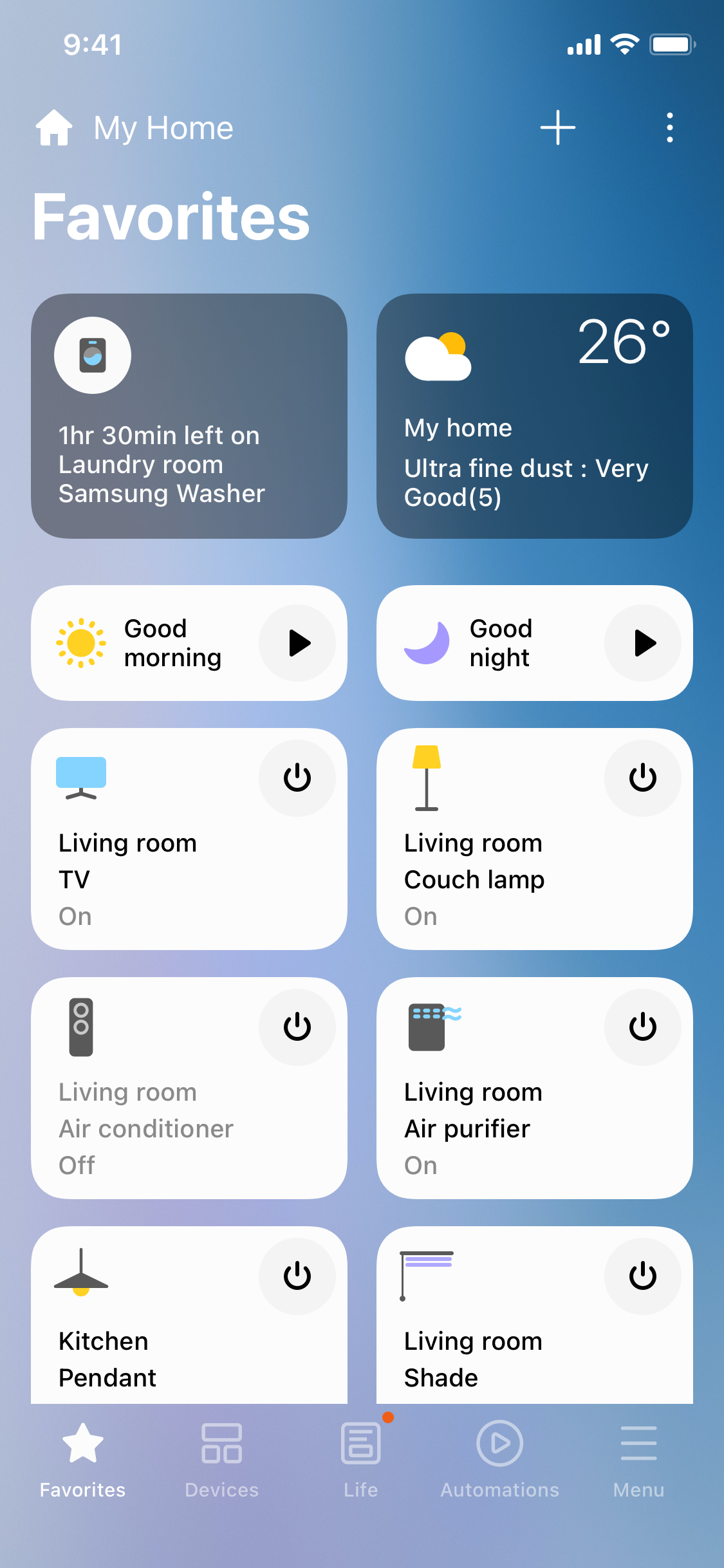Turn off the Couch lamp power button
The image size is (724, 1568).
click(643, 778)
